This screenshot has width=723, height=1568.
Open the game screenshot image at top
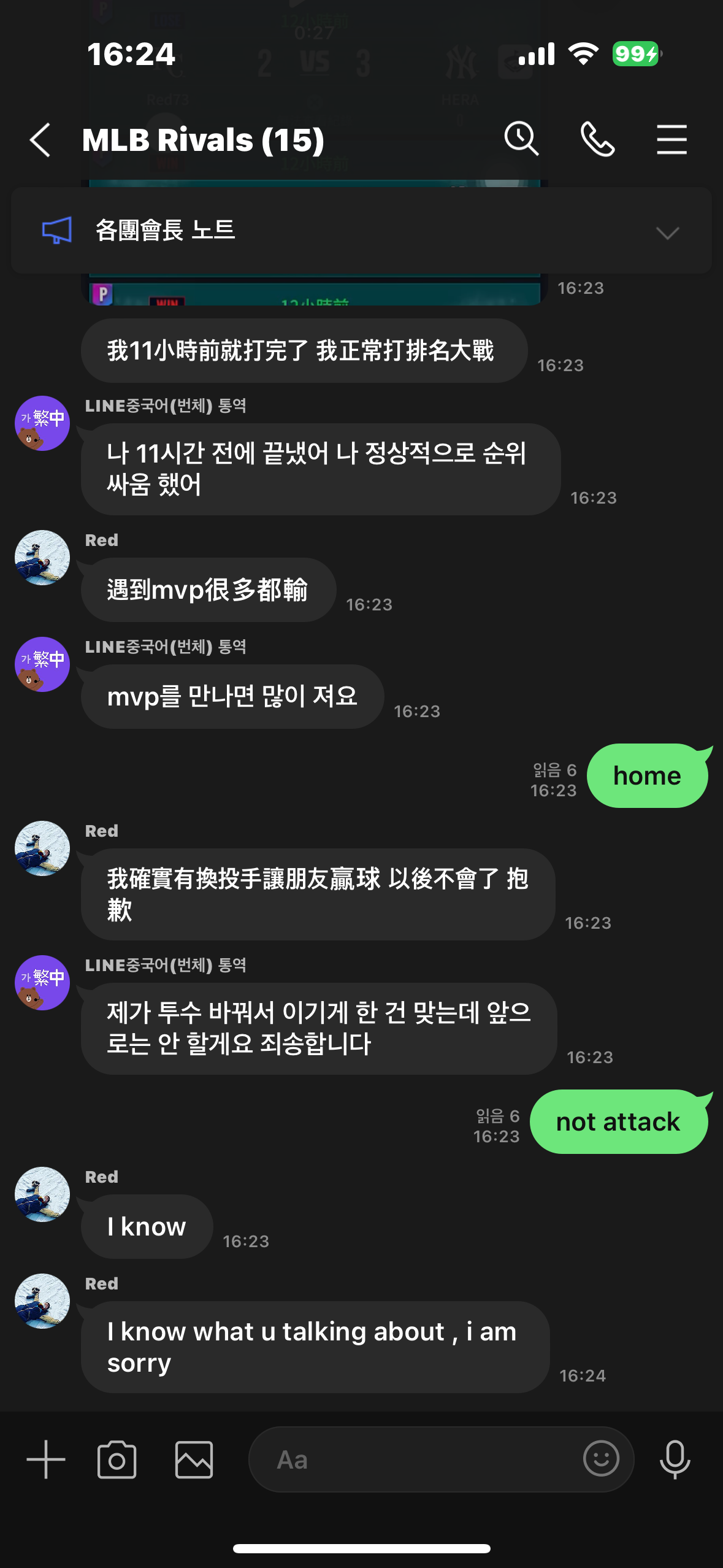(x=313, y=290)
